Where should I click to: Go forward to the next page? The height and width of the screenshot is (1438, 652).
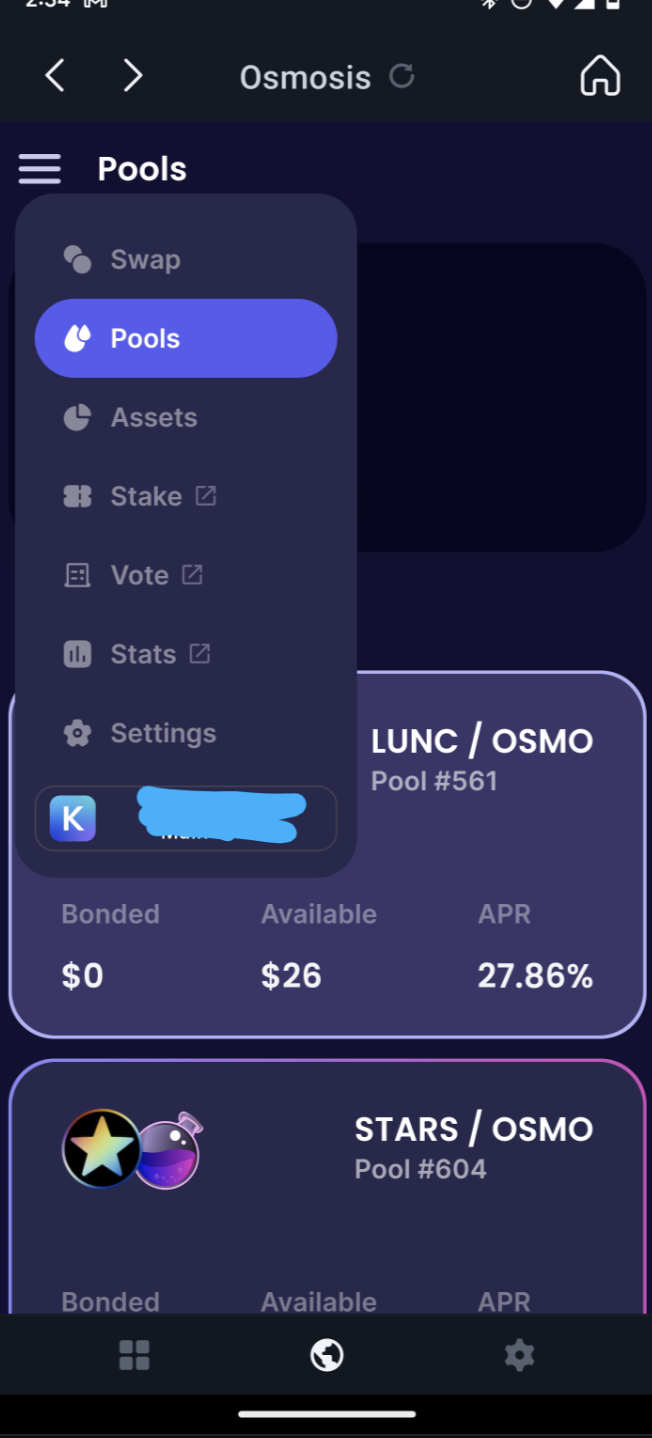133,75
